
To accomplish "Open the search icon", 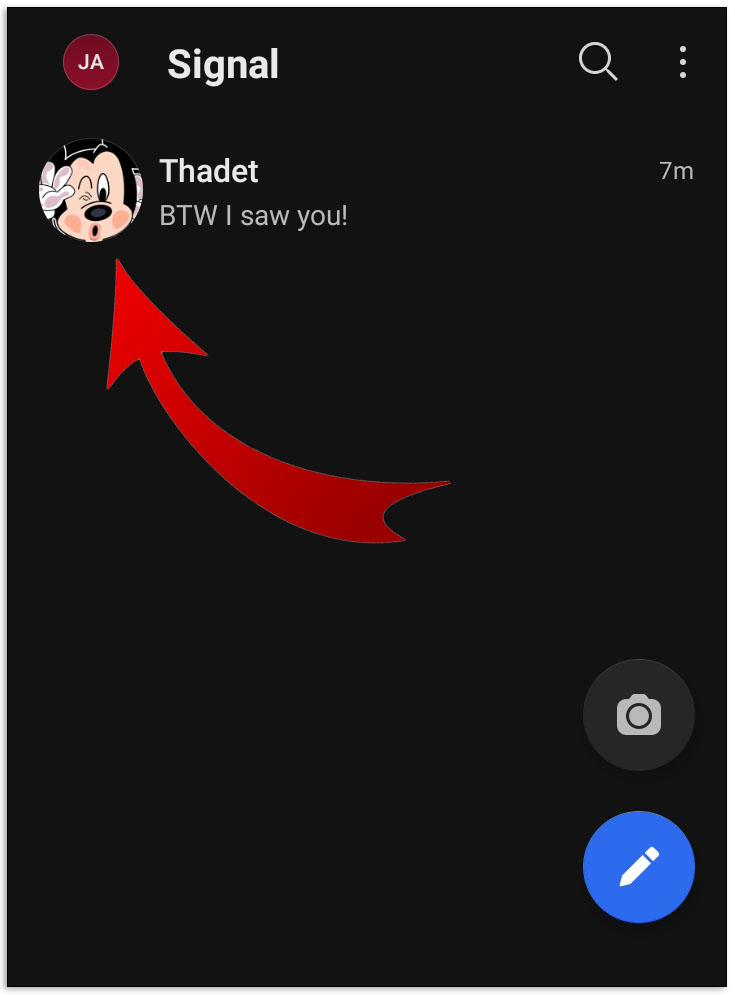I will (597, 62).
